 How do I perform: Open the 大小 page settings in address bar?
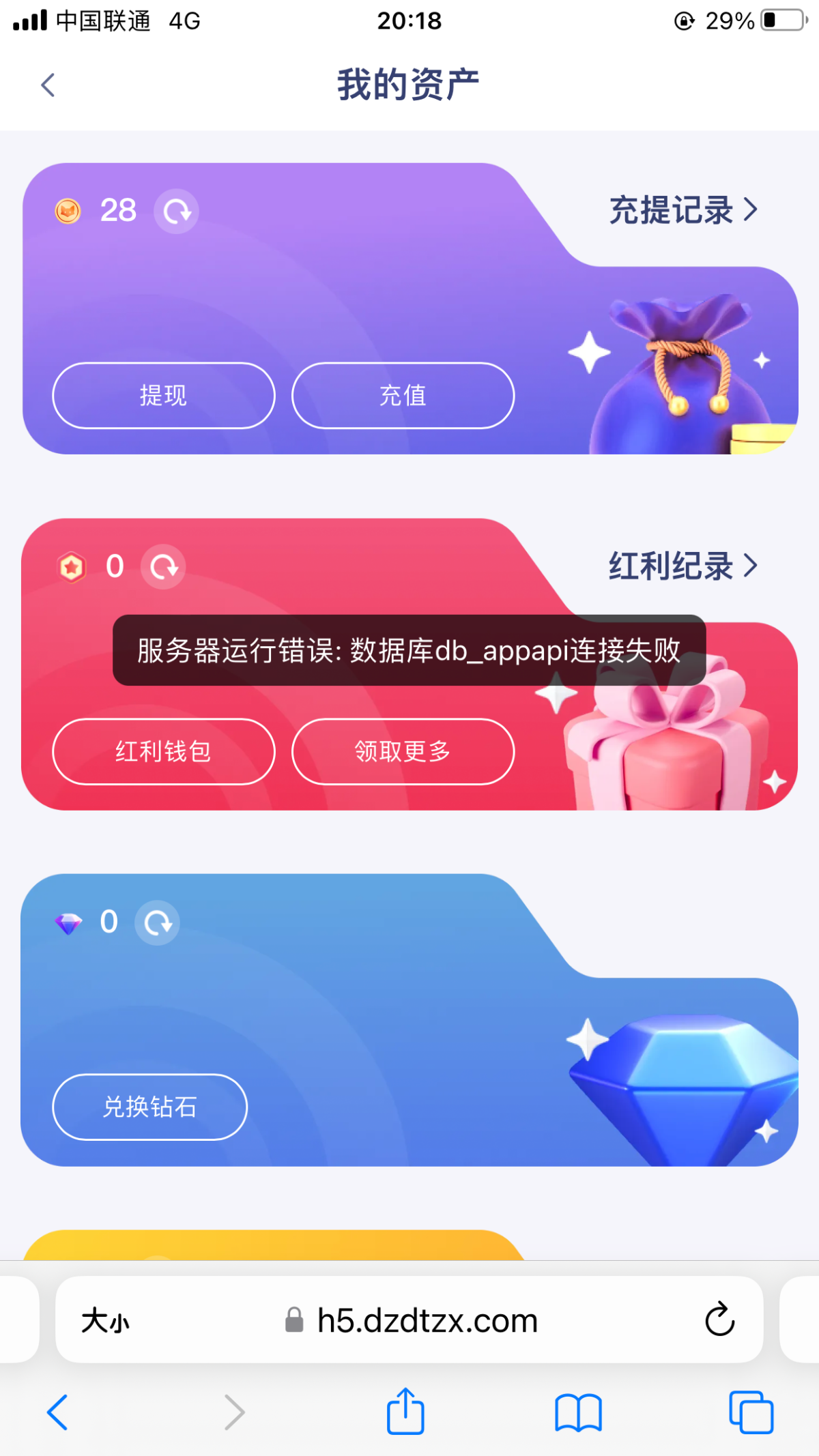106,1321
